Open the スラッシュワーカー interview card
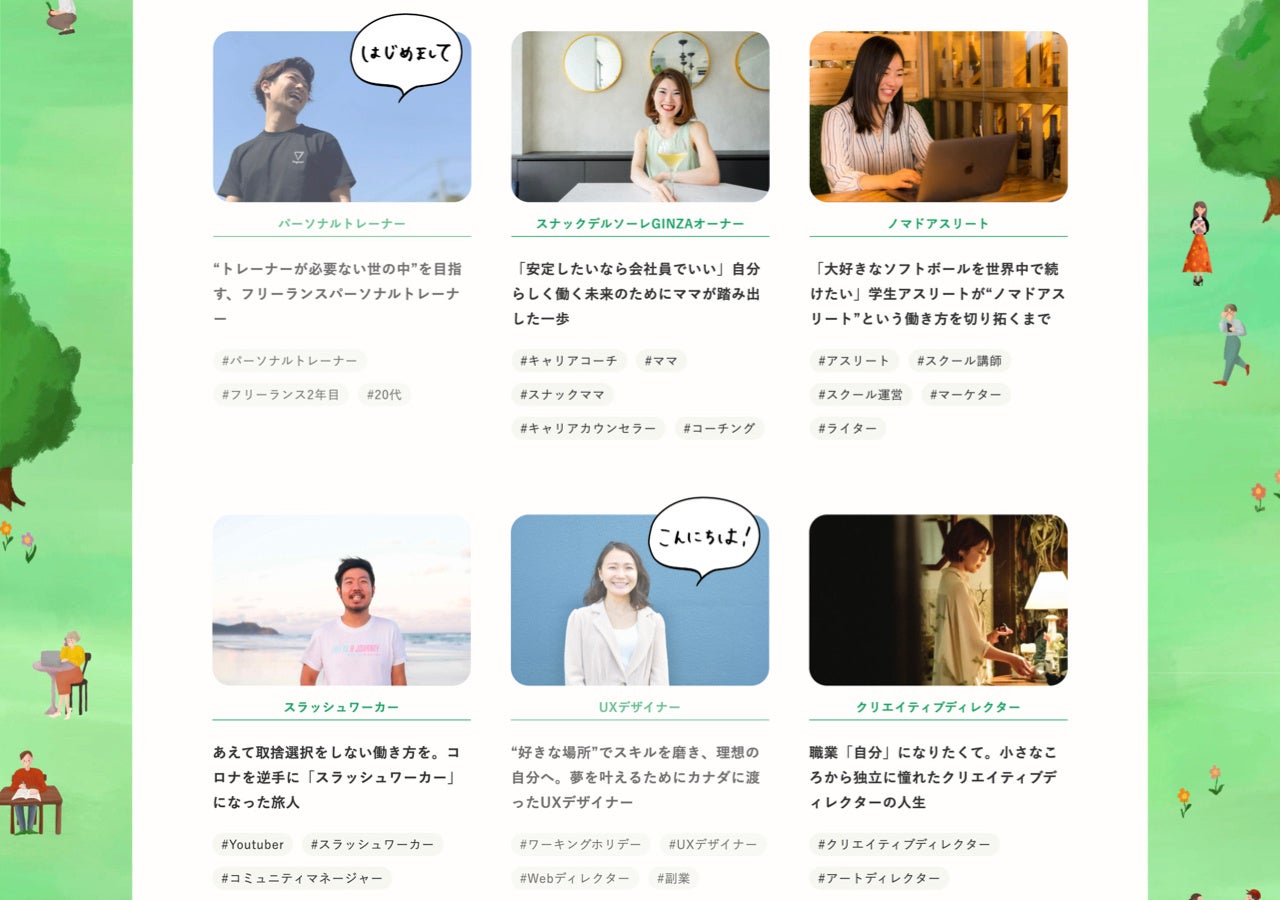The height and width of the screenshot is (900, 1280). click(341, 600)
